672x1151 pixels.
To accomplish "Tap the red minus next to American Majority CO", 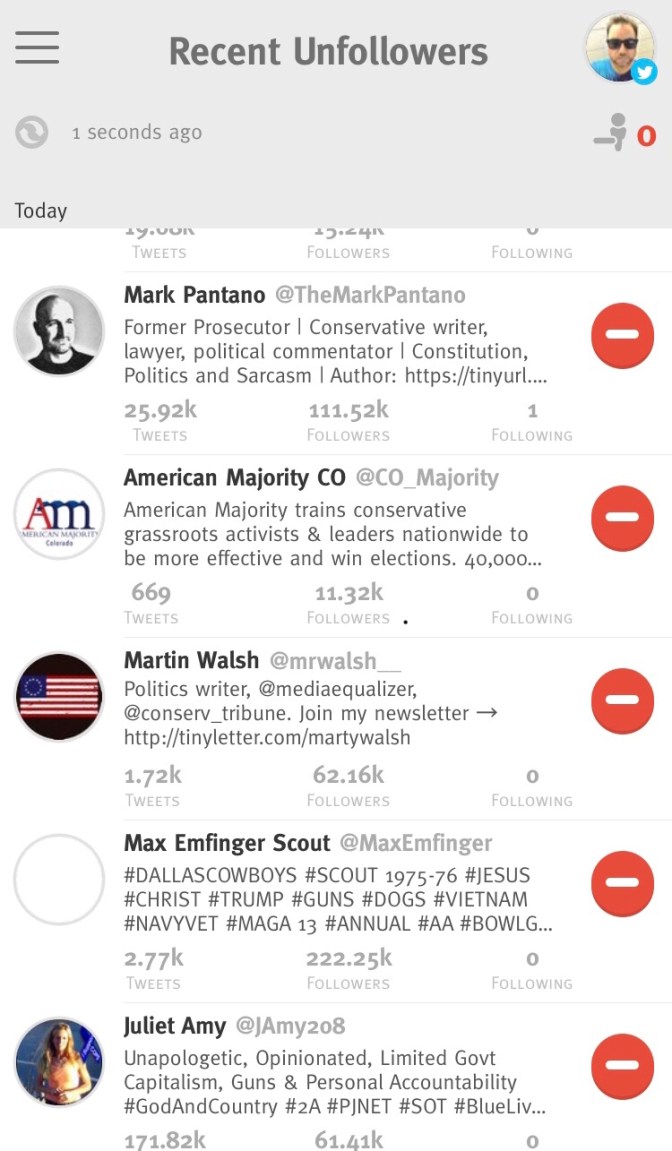I will tap(622, 518).
